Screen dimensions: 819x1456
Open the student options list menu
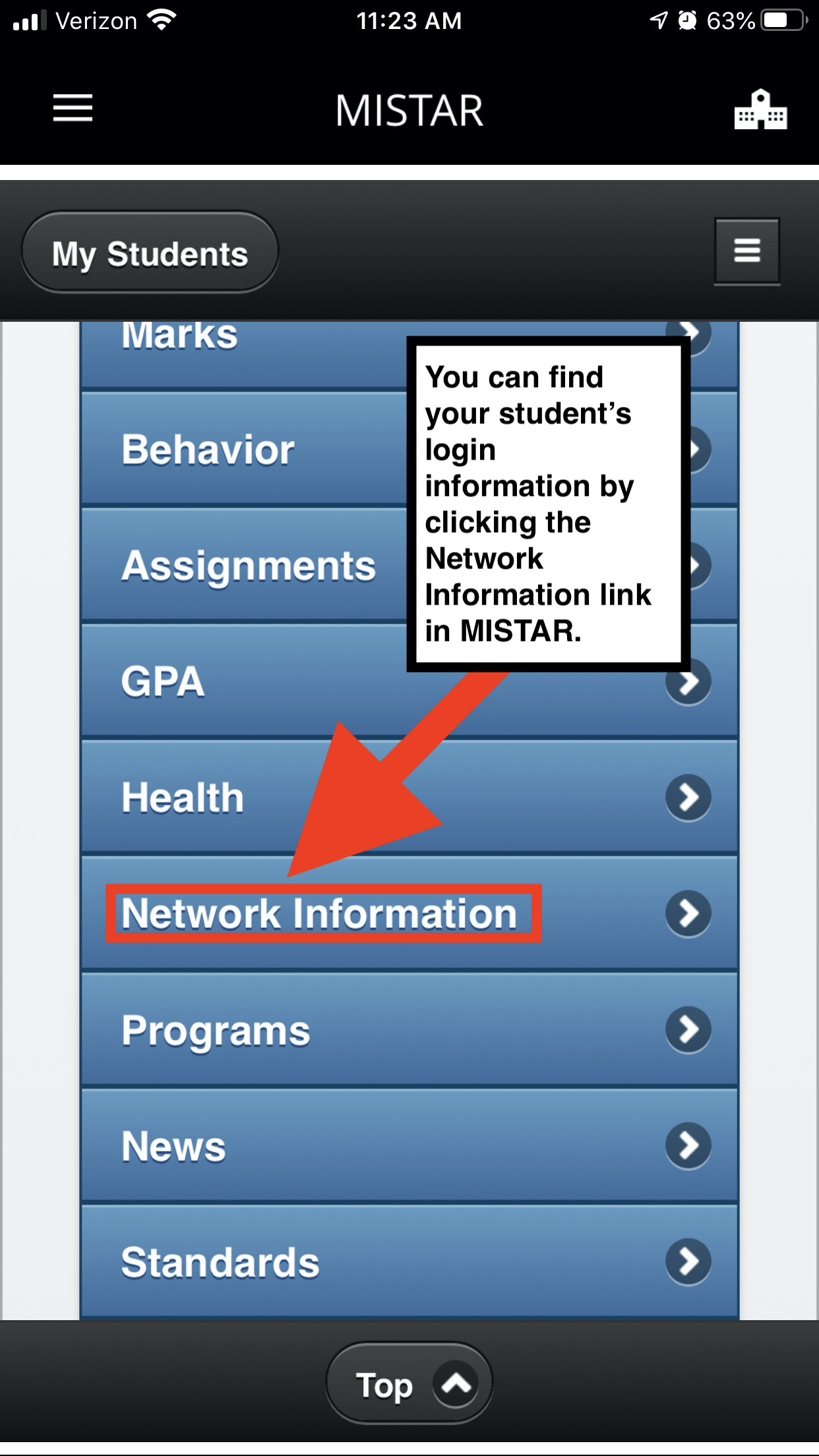(746, 251)
